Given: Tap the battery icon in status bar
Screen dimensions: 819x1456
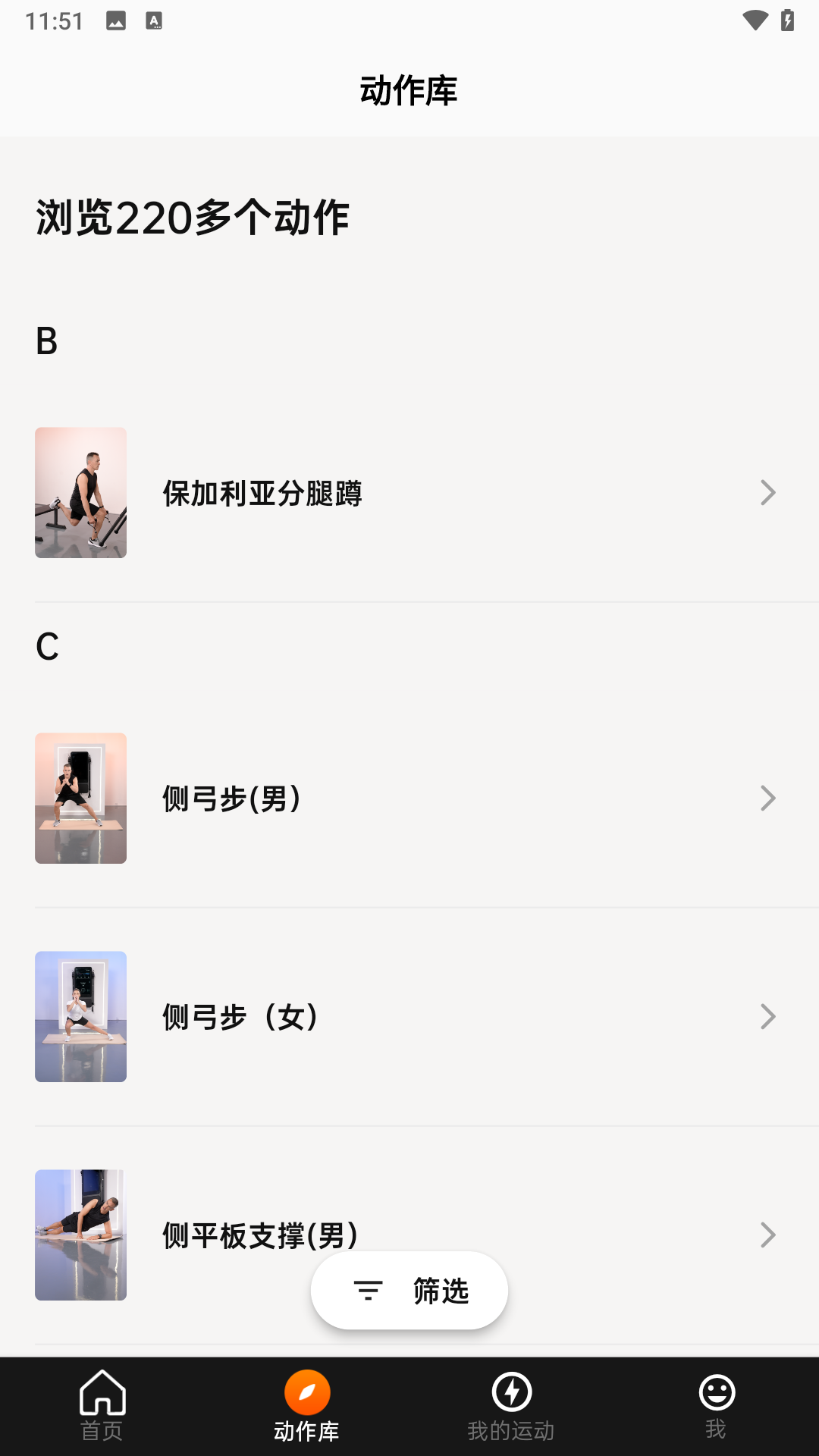Looking at the screenshot, I should coord(786,20).
